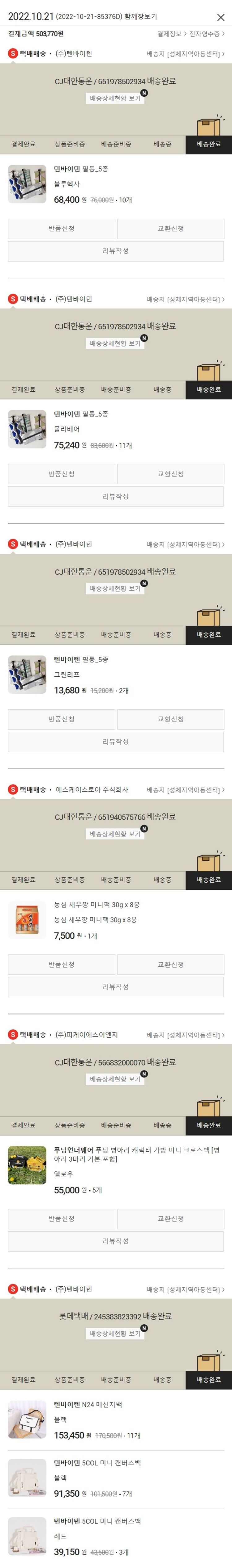Request 교환신청 for the 폴라베어 pencil case
232x1568 pixels.
point(170,474)
